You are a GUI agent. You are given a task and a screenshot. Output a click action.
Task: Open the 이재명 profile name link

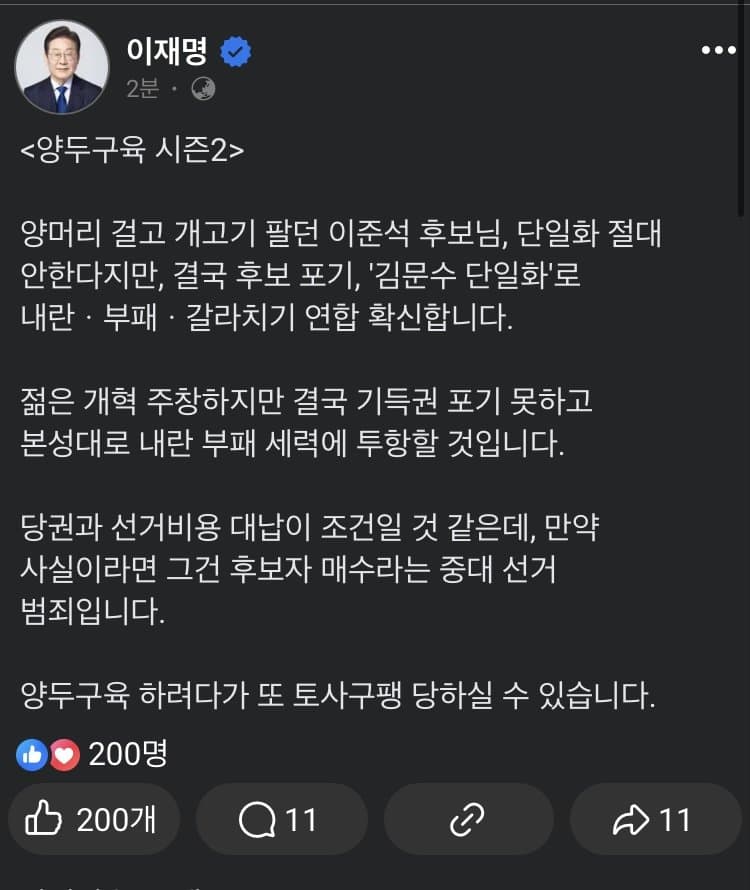pyautogui.click(x=165, y=52)
